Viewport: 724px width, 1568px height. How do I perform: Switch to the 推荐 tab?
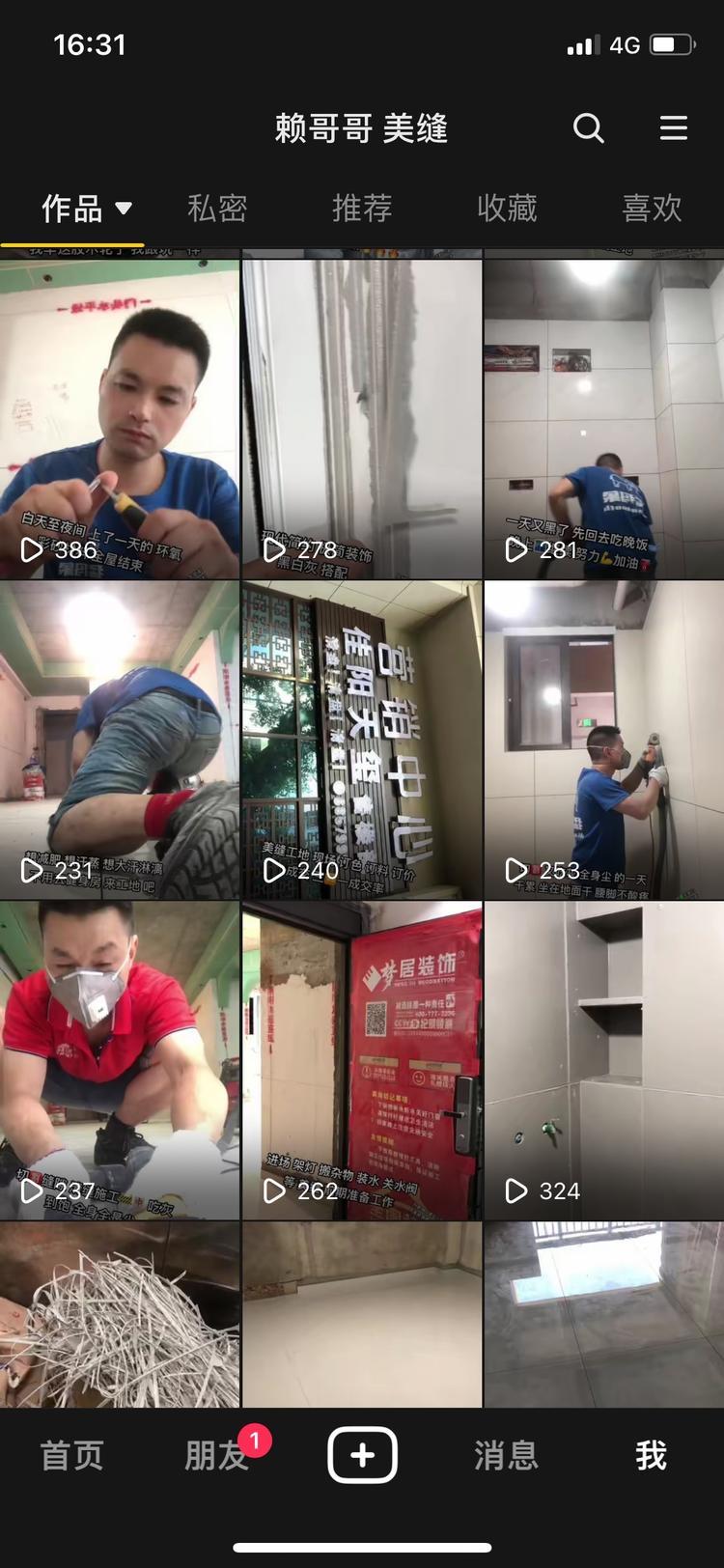362,208
